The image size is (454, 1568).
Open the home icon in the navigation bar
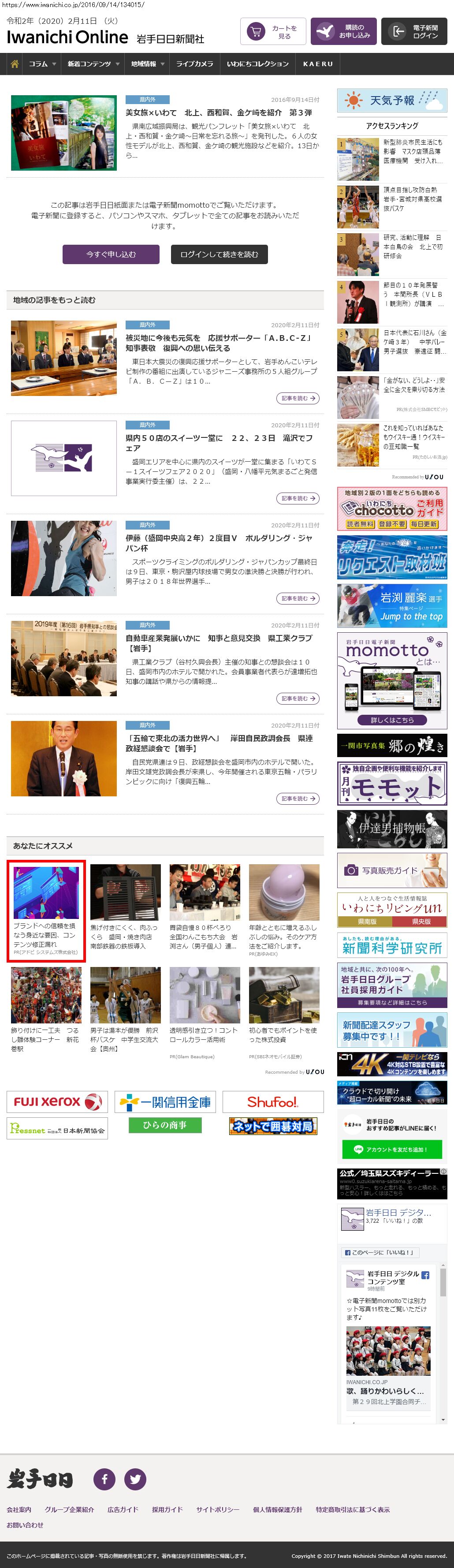coord(15,64)
